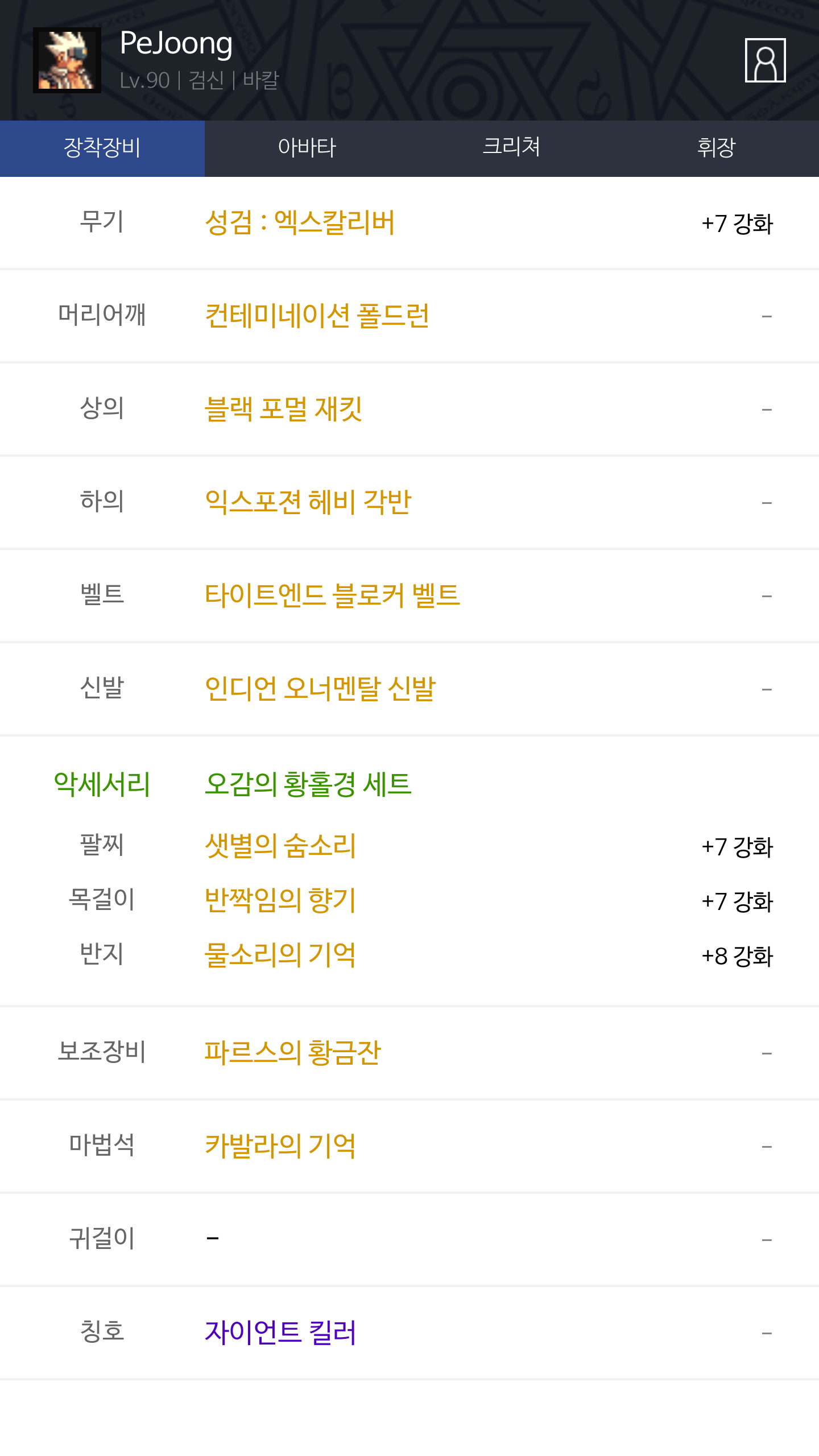This screenshot has height=1456, width=819.
Task: Switch to the 휘장 tab
Action: (717, 148)
